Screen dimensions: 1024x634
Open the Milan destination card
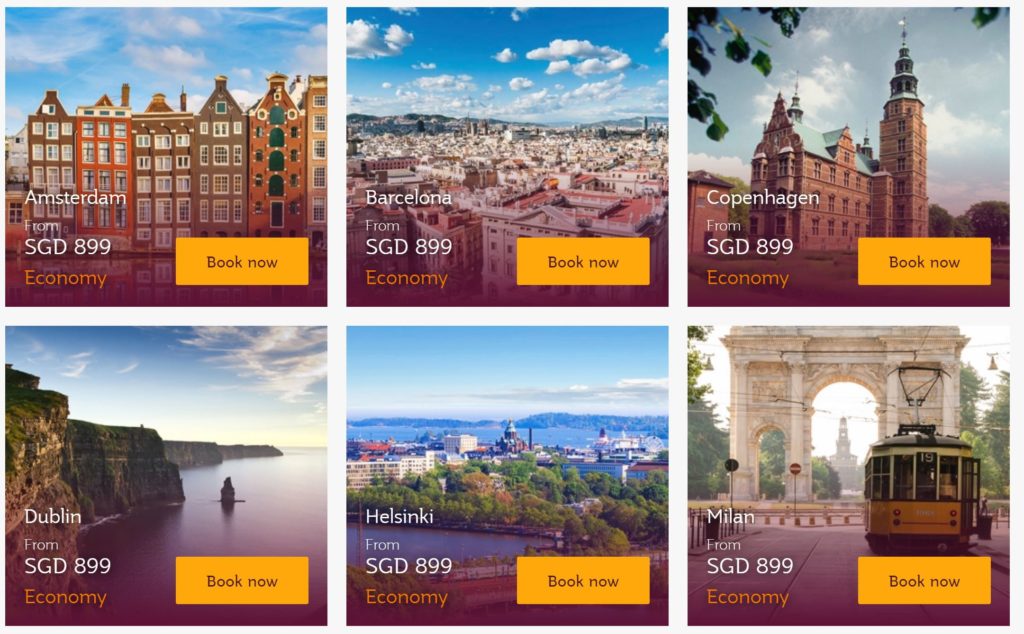click(848, 440)
